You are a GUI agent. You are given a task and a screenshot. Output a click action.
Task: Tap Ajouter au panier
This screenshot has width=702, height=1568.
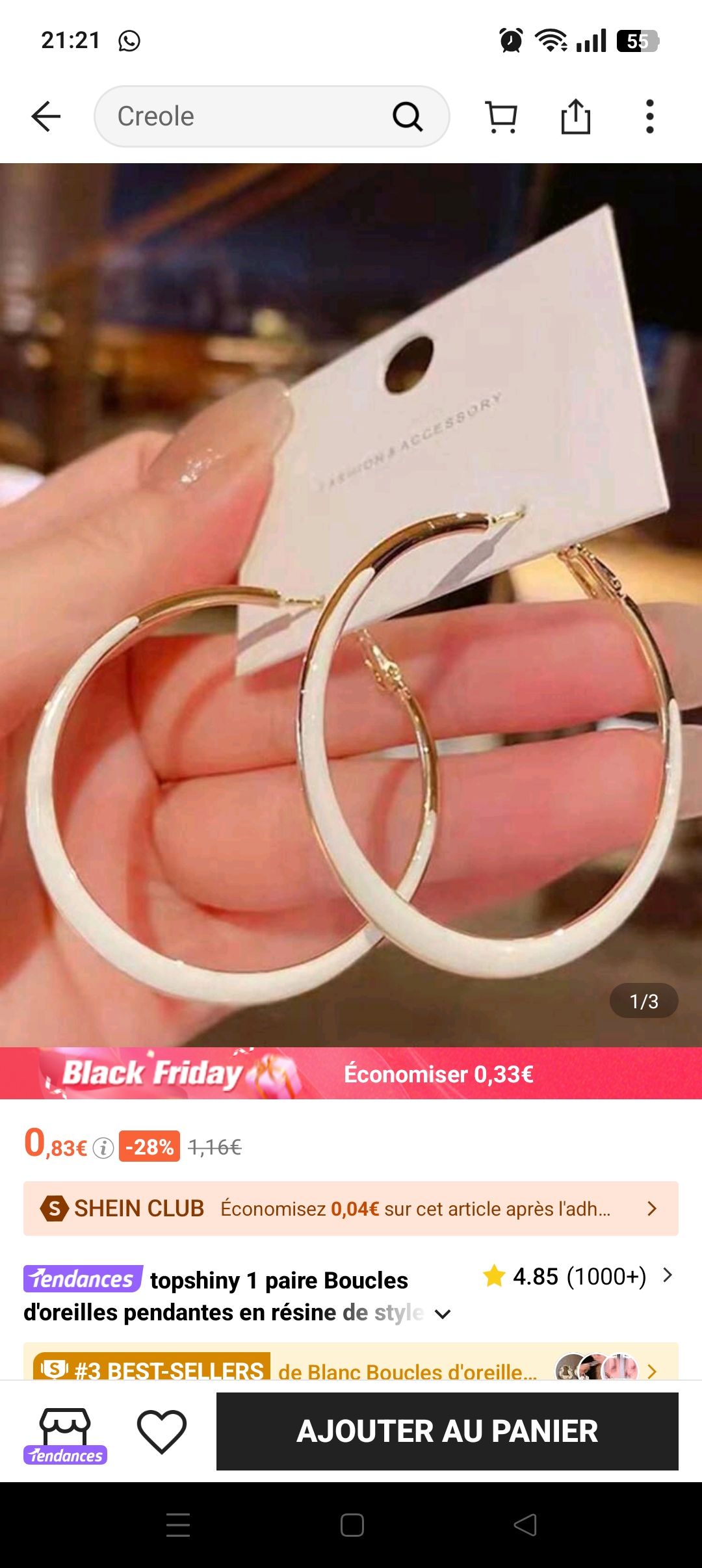point(447,1431)
